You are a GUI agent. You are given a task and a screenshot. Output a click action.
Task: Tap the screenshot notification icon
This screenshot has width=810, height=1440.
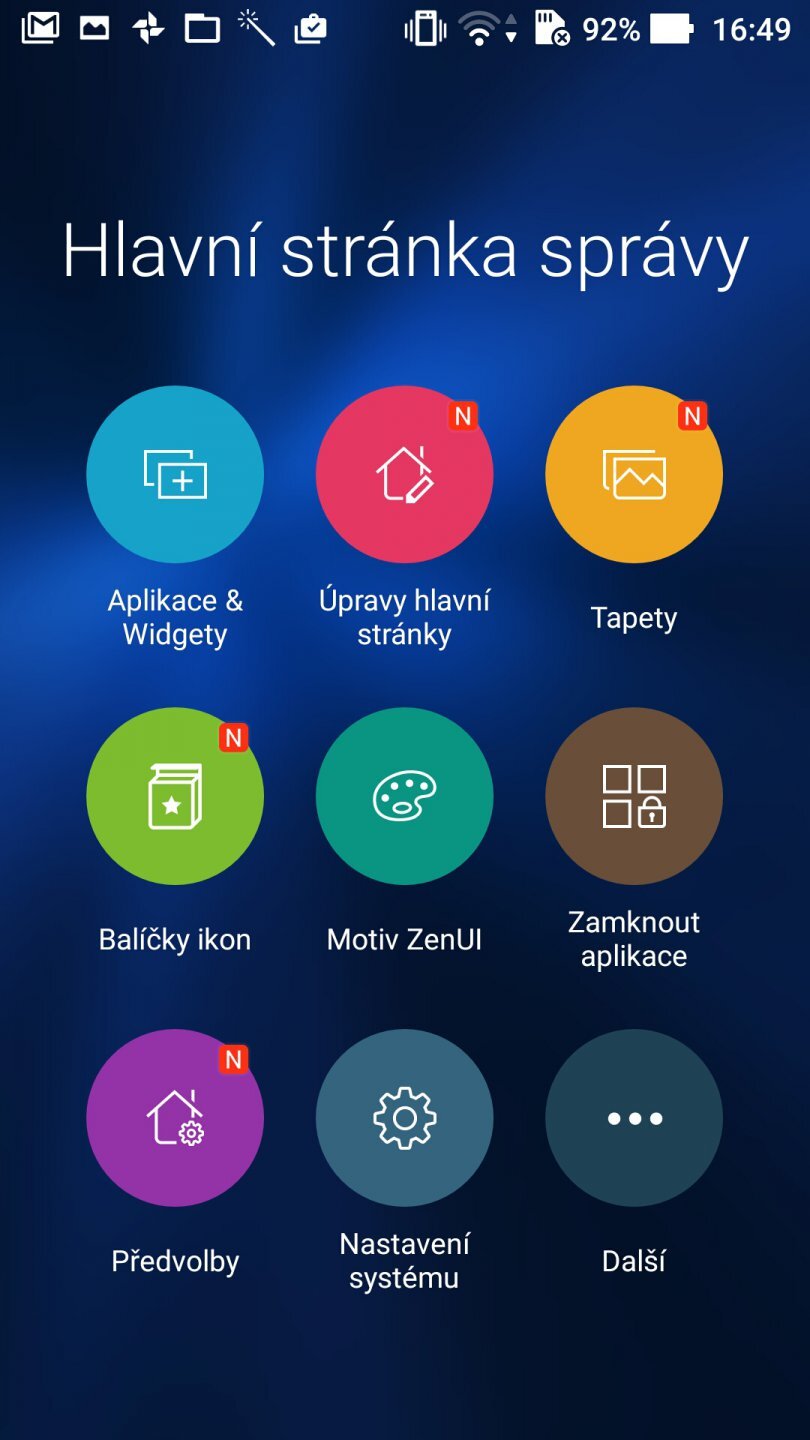(x=255, y=29)
